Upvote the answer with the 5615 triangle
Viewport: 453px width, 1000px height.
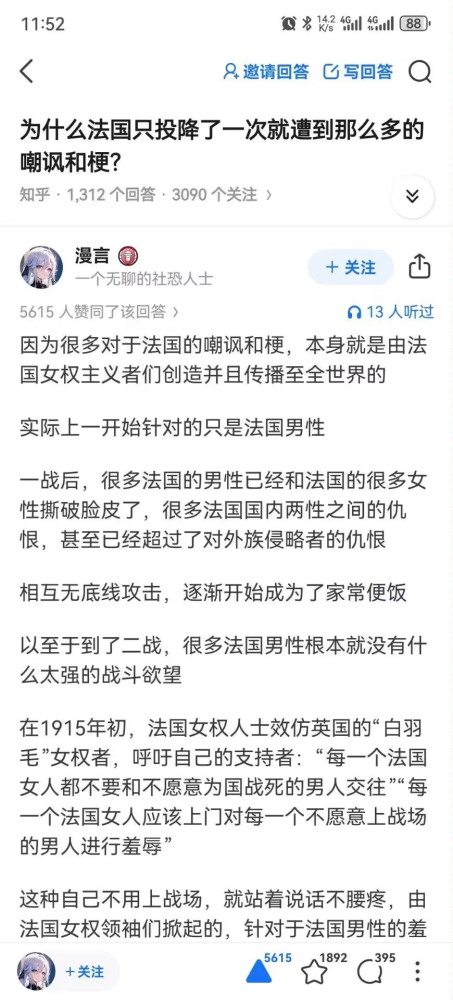260,971
